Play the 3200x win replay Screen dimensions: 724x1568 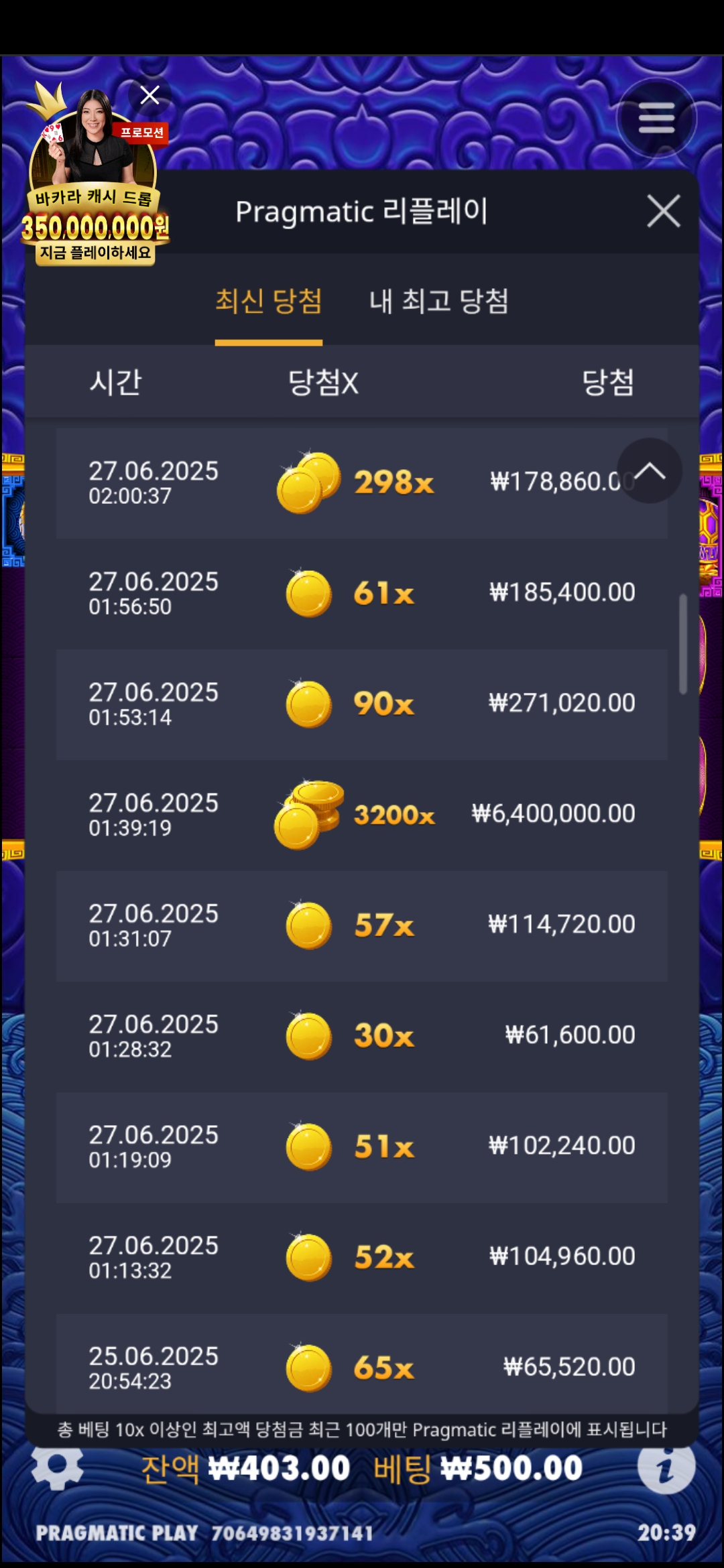pyautogui.click(x=362, y=815)
